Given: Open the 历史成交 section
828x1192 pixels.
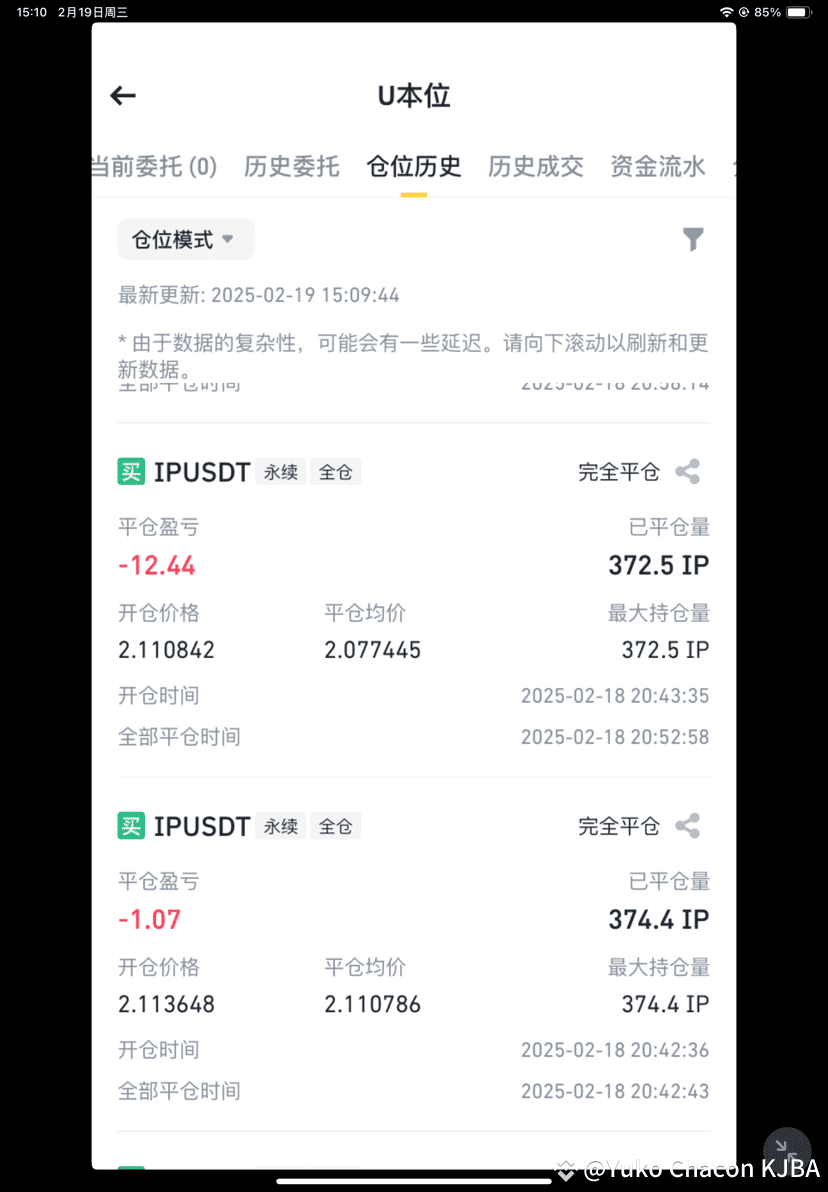Looking at the screenshot, I should click(535, 167).
